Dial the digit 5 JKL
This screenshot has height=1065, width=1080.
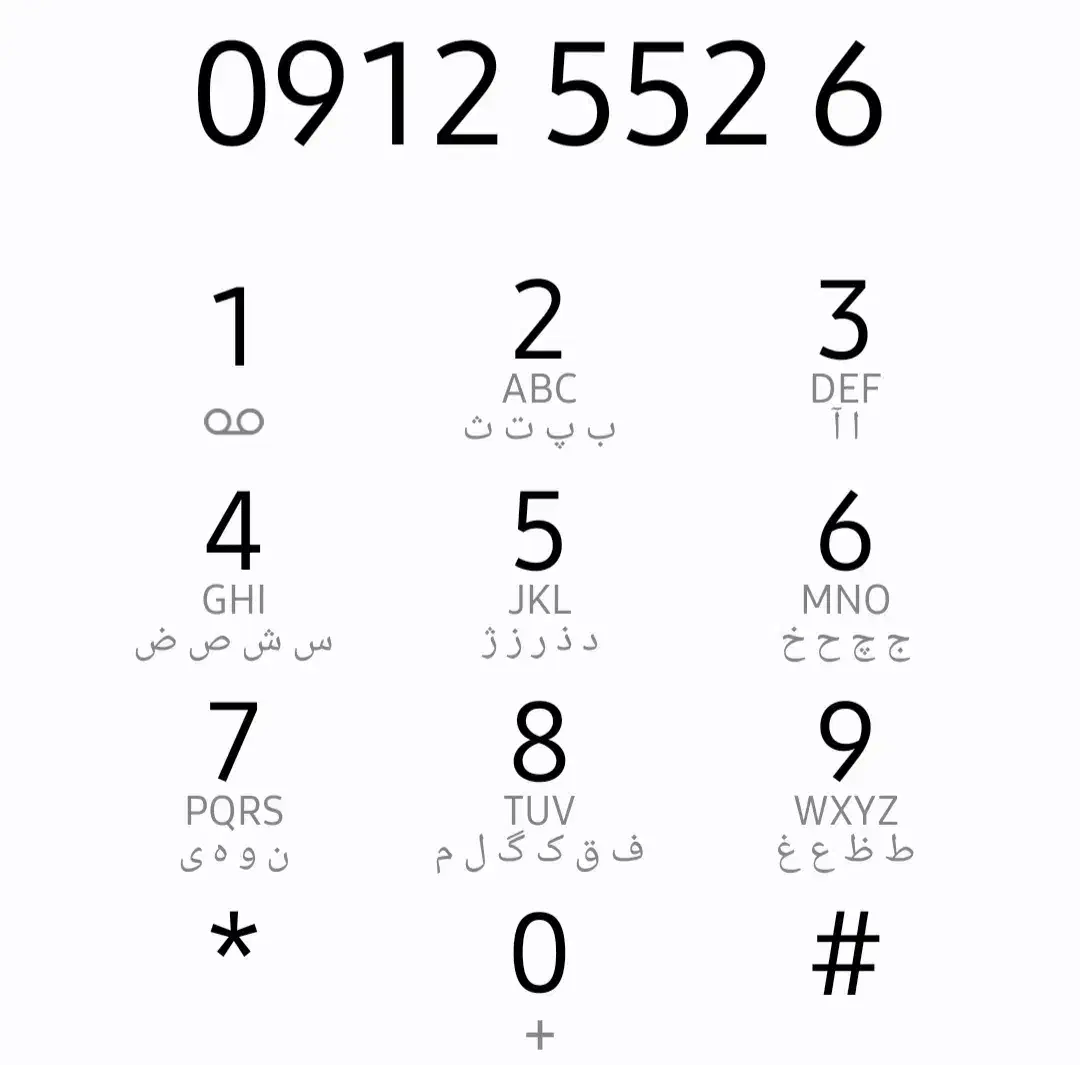pyautogui.click(x=539, y=574)
